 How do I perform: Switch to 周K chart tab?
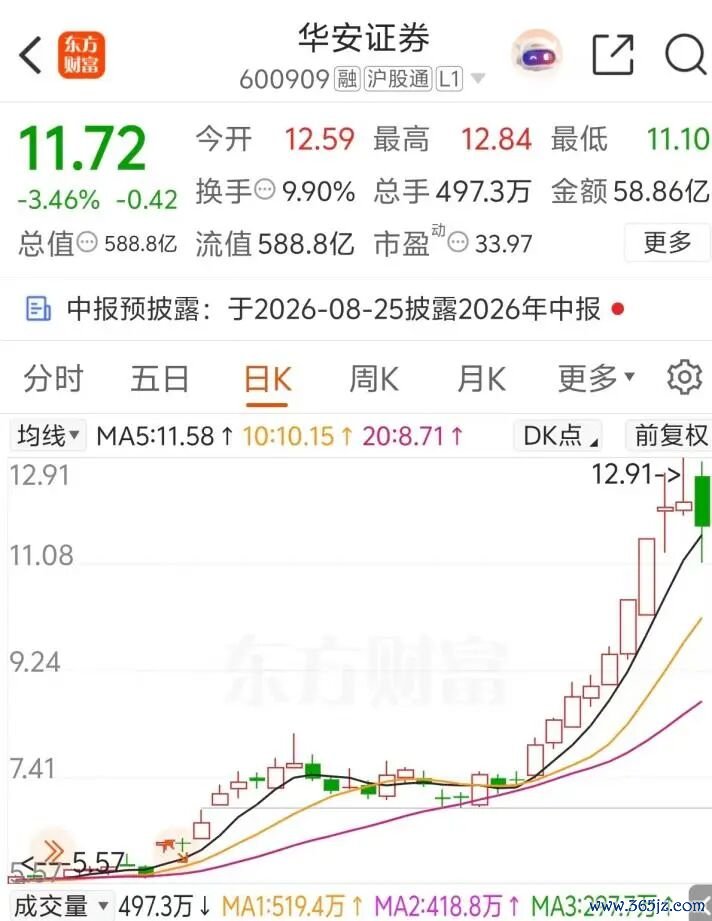(374, 378)
